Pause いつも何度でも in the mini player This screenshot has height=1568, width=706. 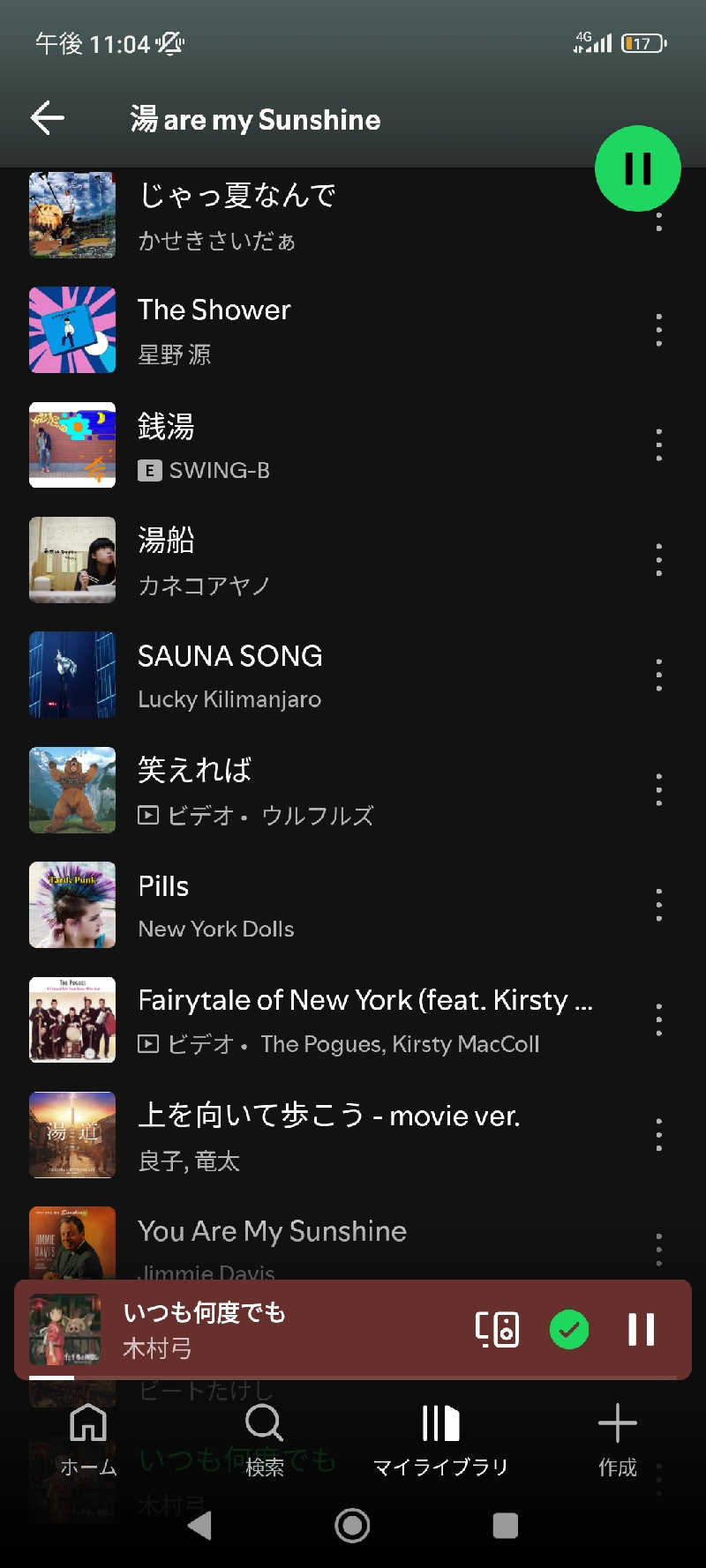pos(642,1329)
